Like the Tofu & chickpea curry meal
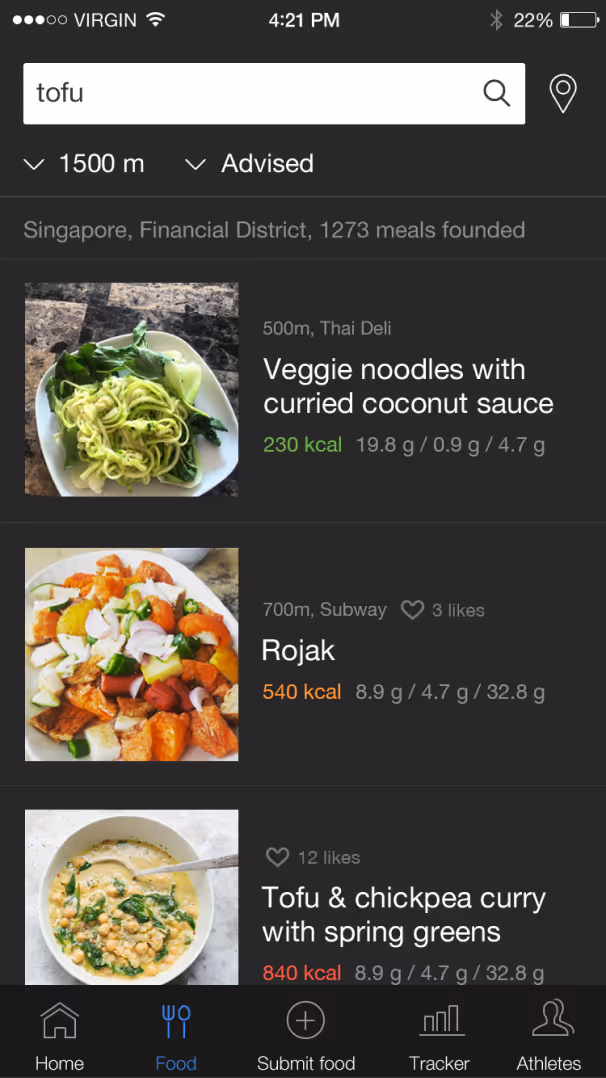 (x=277, y=857)
